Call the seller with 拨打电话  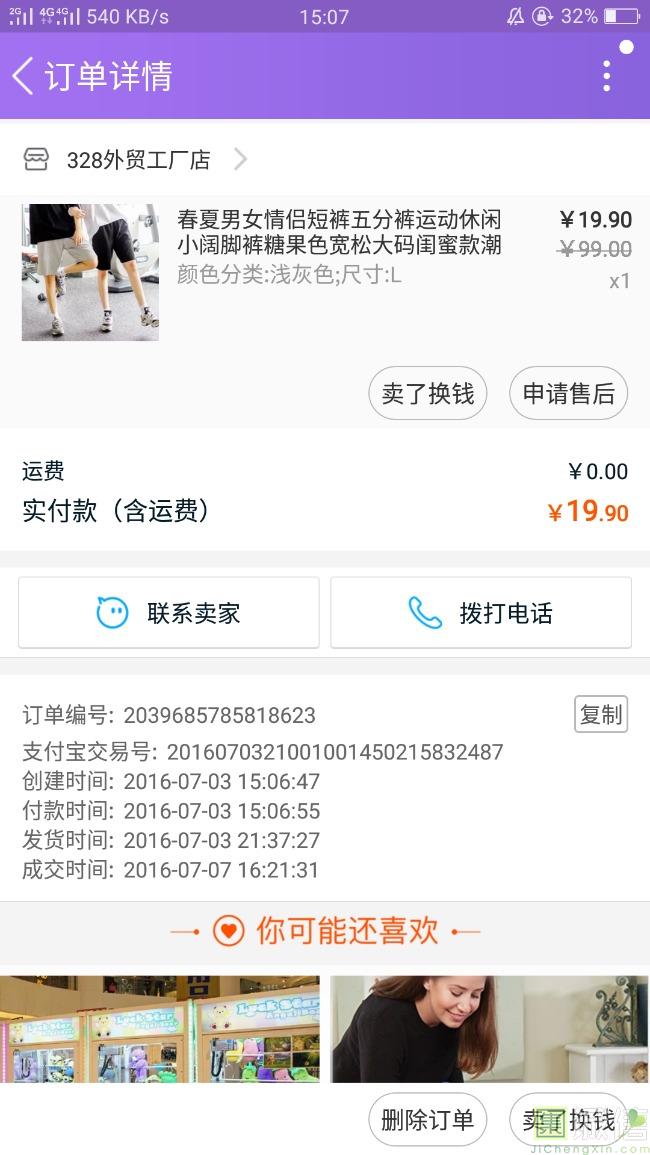[x=481, y=613]
